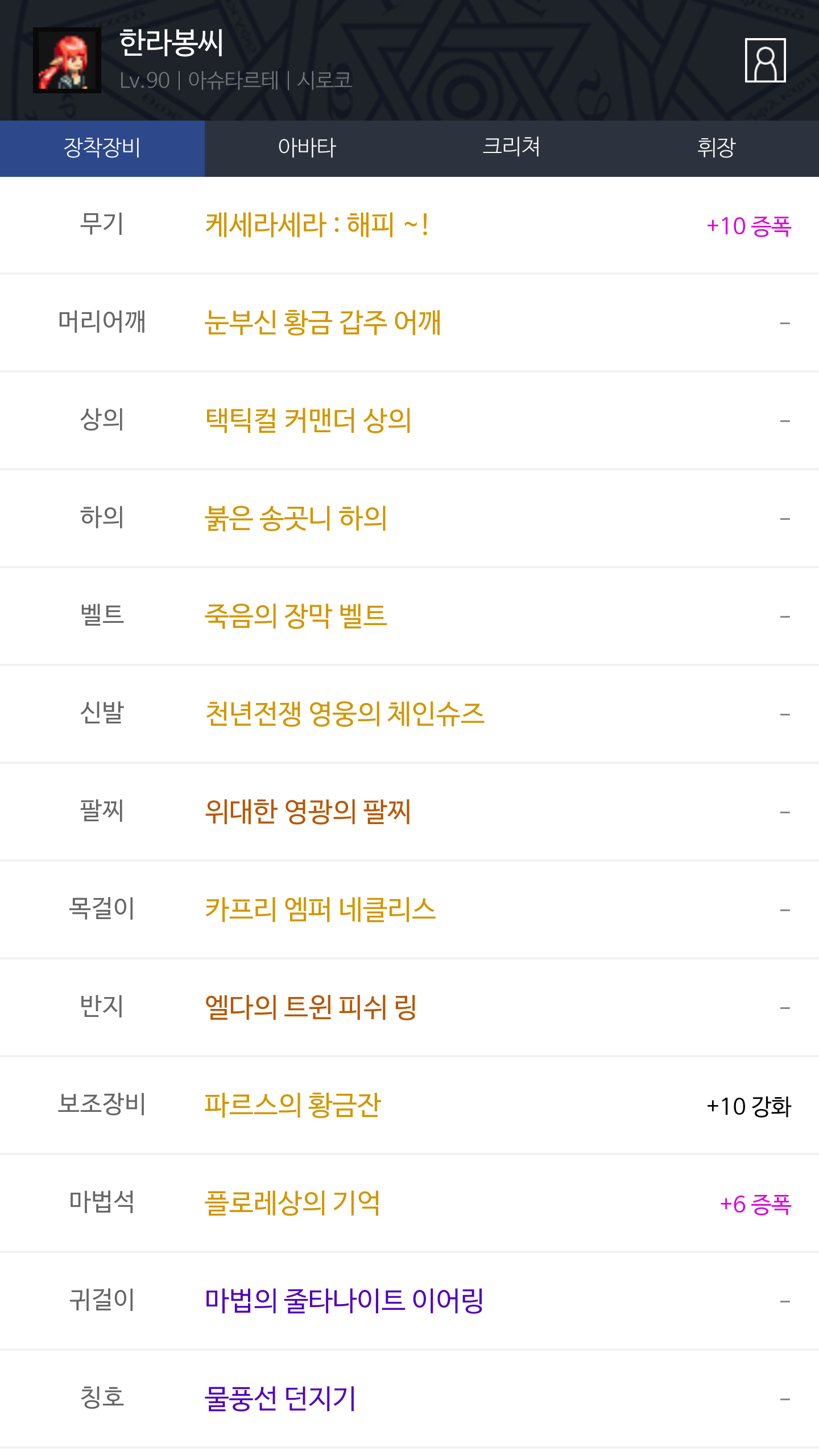View 플로레상의 기억 magic stone

(292, 1203)
